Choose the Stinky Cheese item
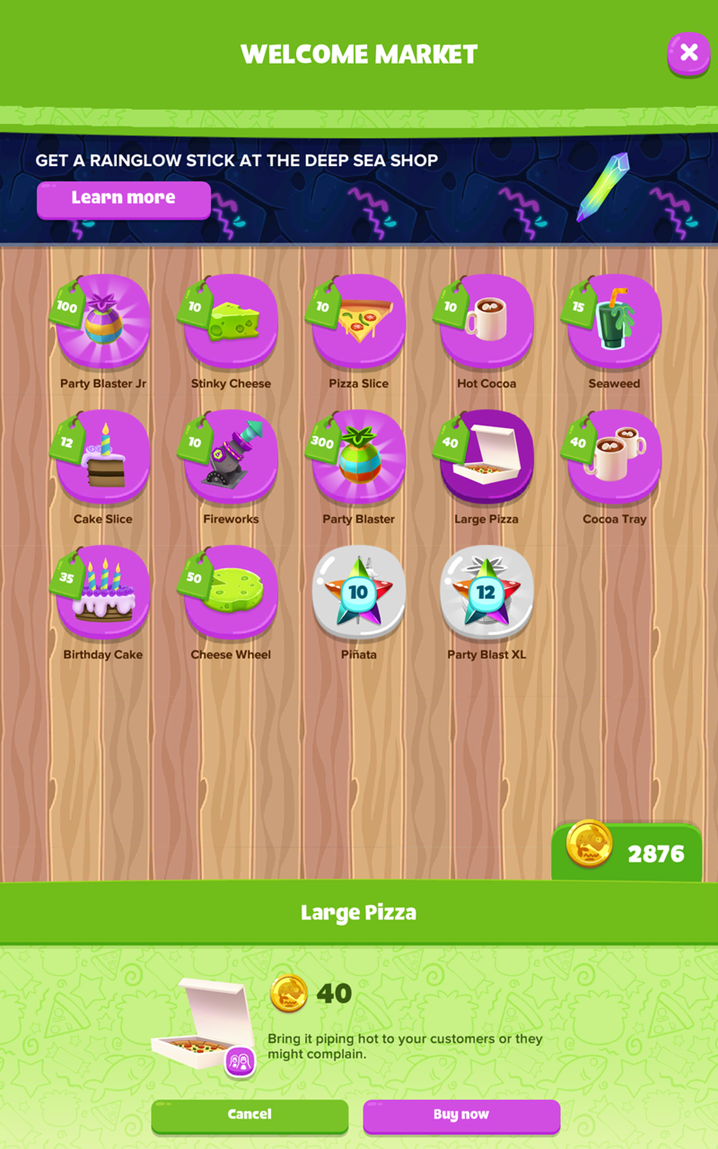 [231, 322]
